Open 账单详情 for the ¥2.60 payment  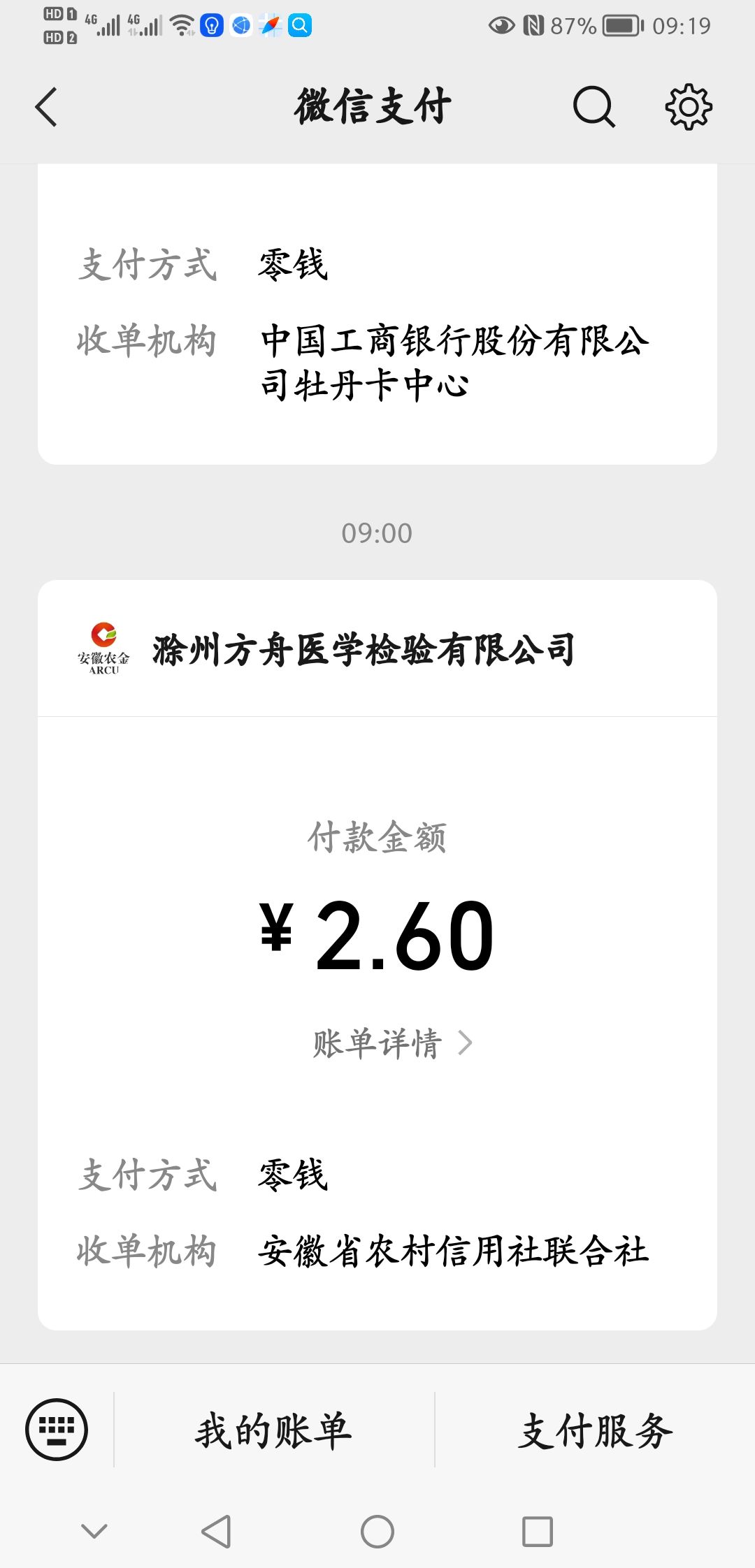coord(393,1043)
